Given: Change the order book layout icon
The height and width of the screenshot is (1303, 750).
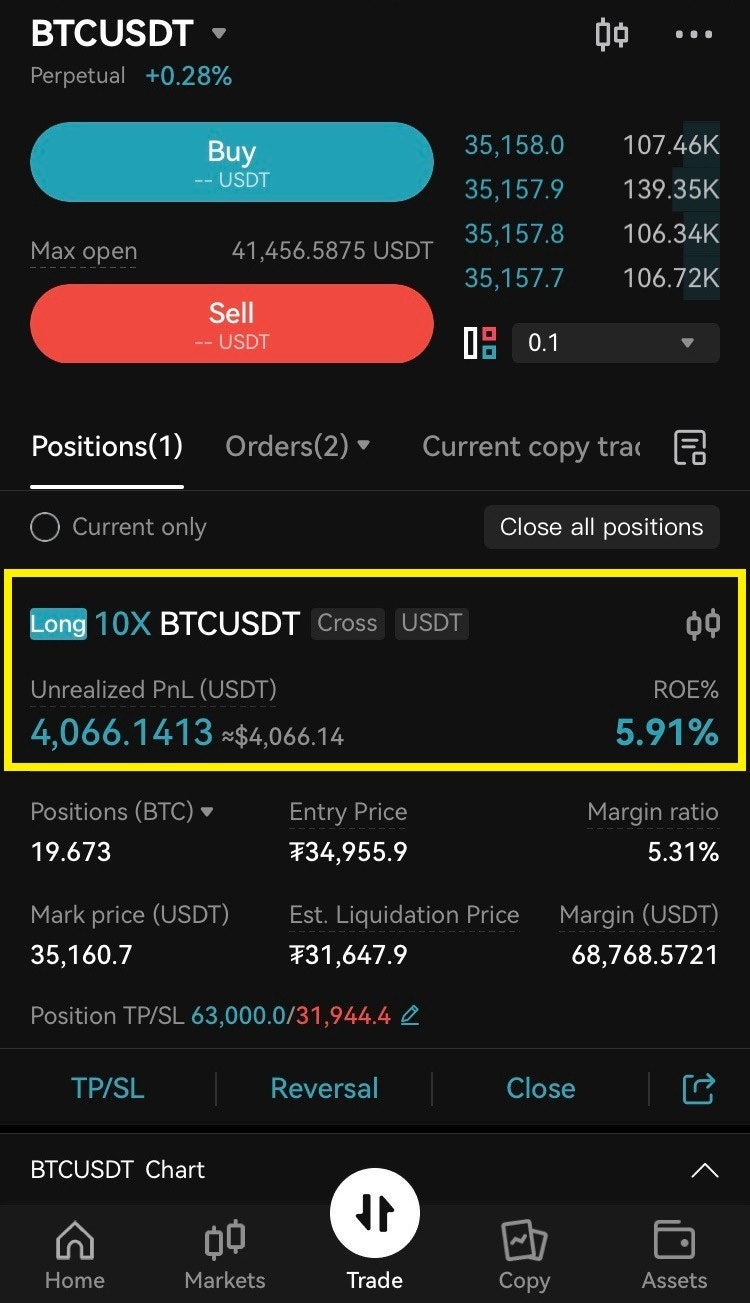Looking at the screenshot, I should pos(481,343).
